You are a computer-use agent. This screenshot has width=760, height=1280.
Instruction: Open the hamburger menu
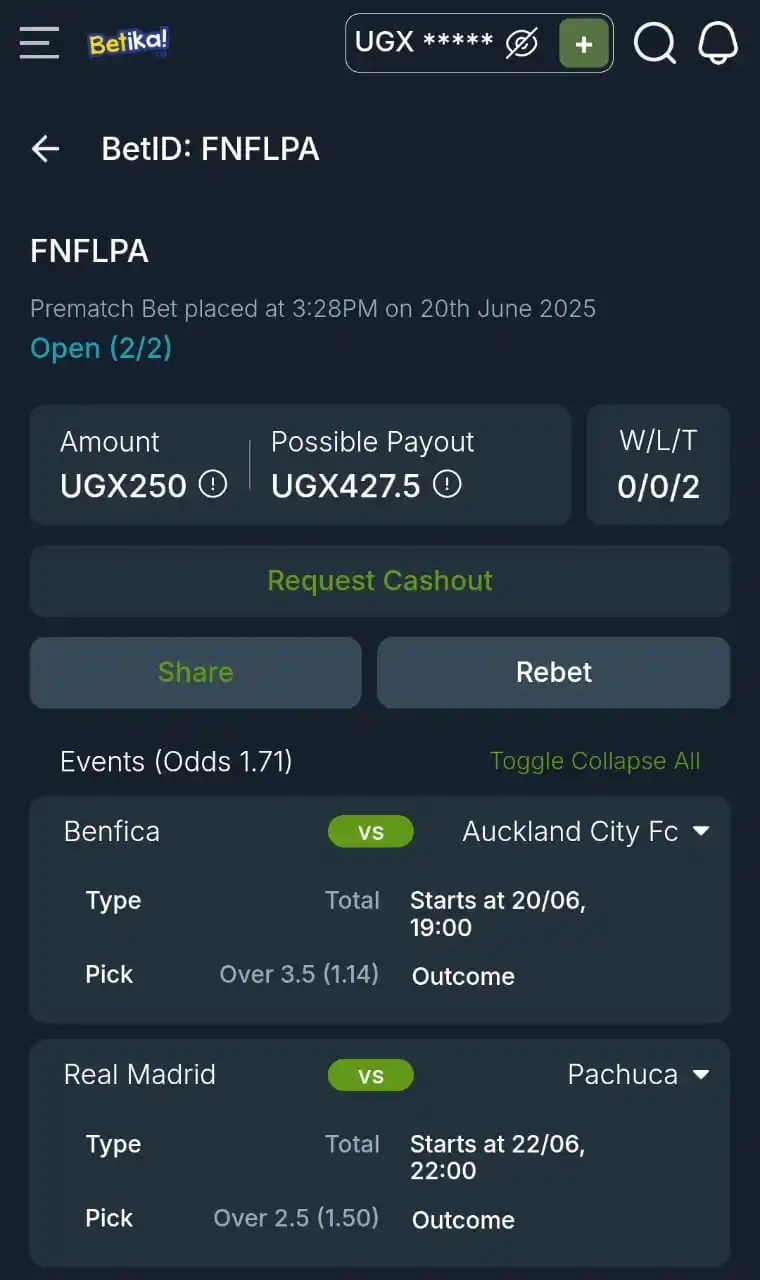click(x=39, y=43)
